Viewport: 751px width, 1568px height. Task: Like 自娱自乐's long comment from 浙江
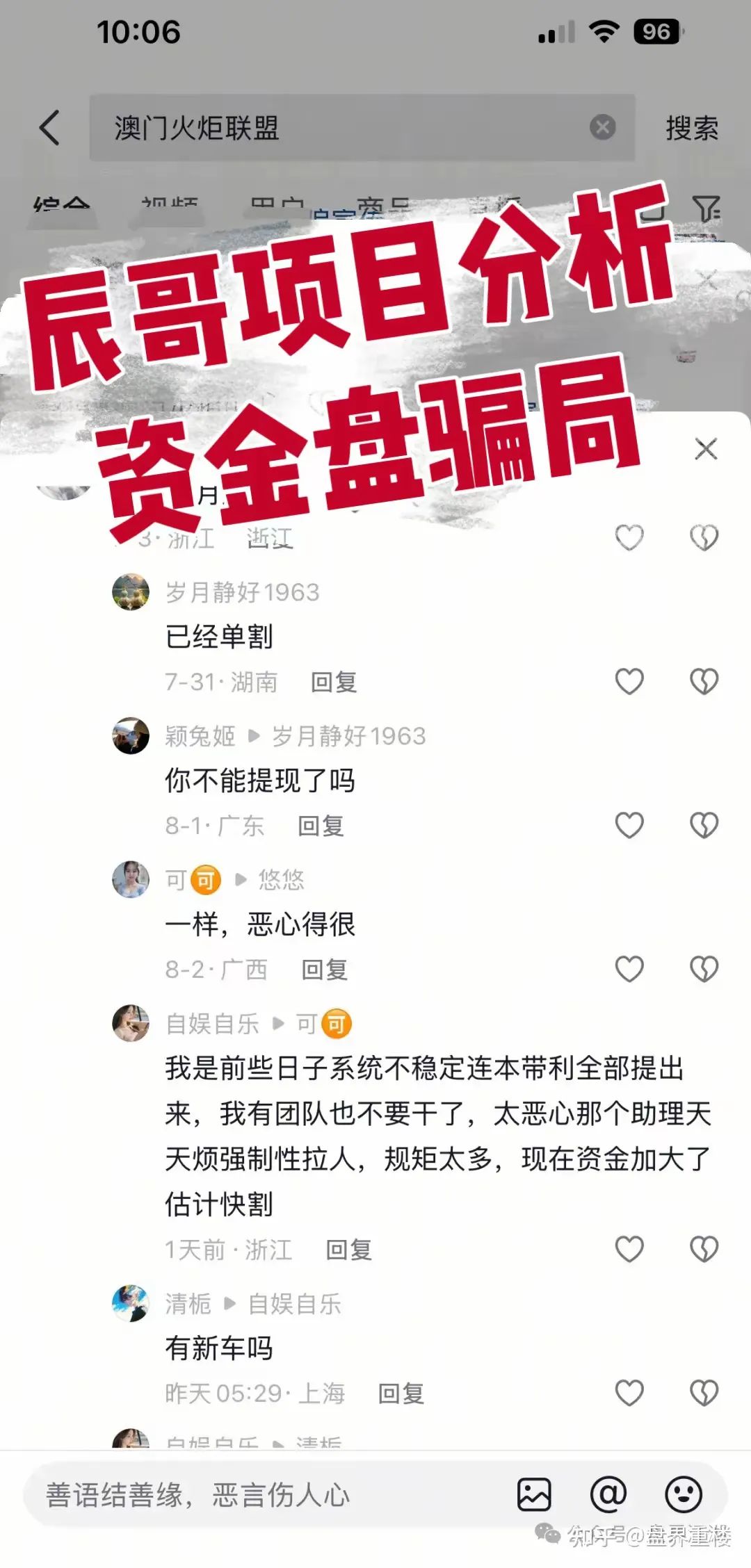pyautogui.click(x=629, y=1250)
